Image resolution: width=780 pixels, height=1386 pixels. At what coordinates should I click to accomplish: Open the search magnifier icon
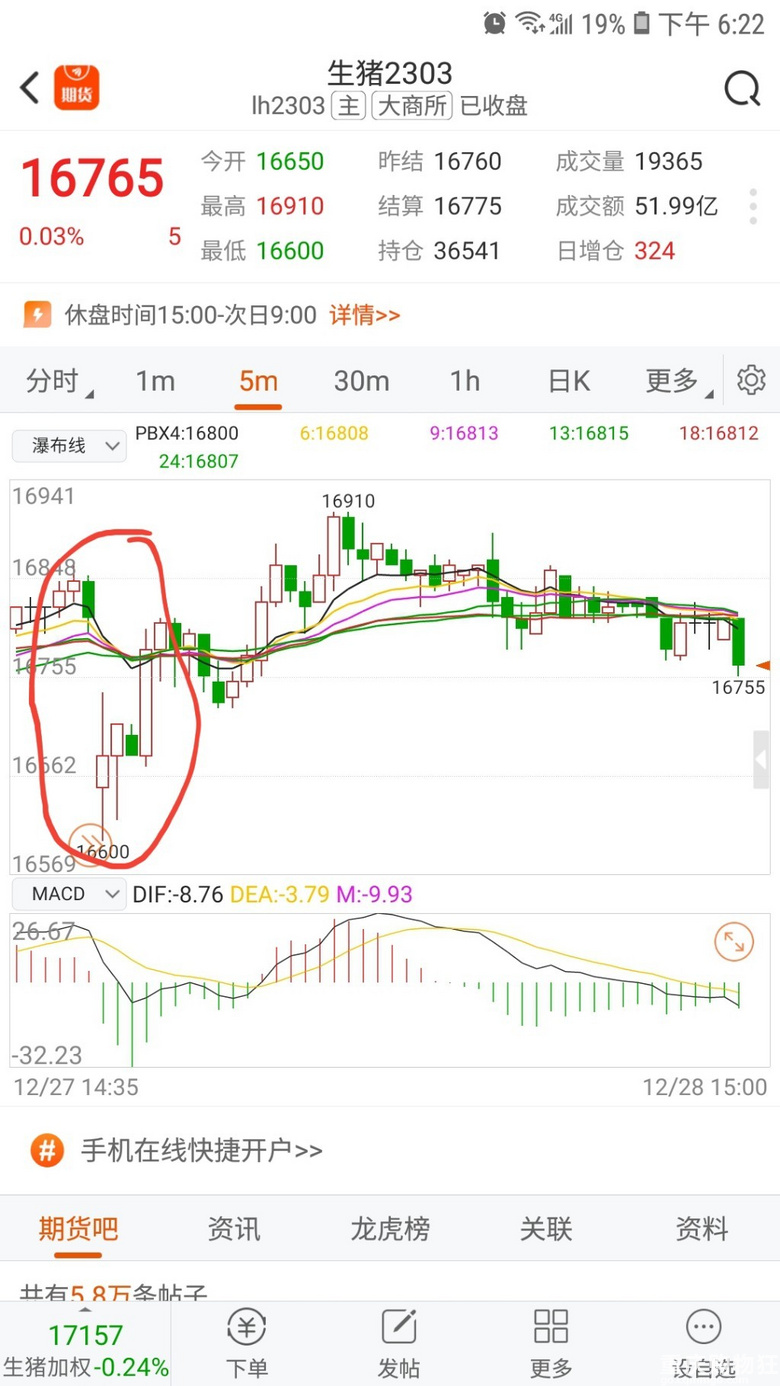pos(742,89)
